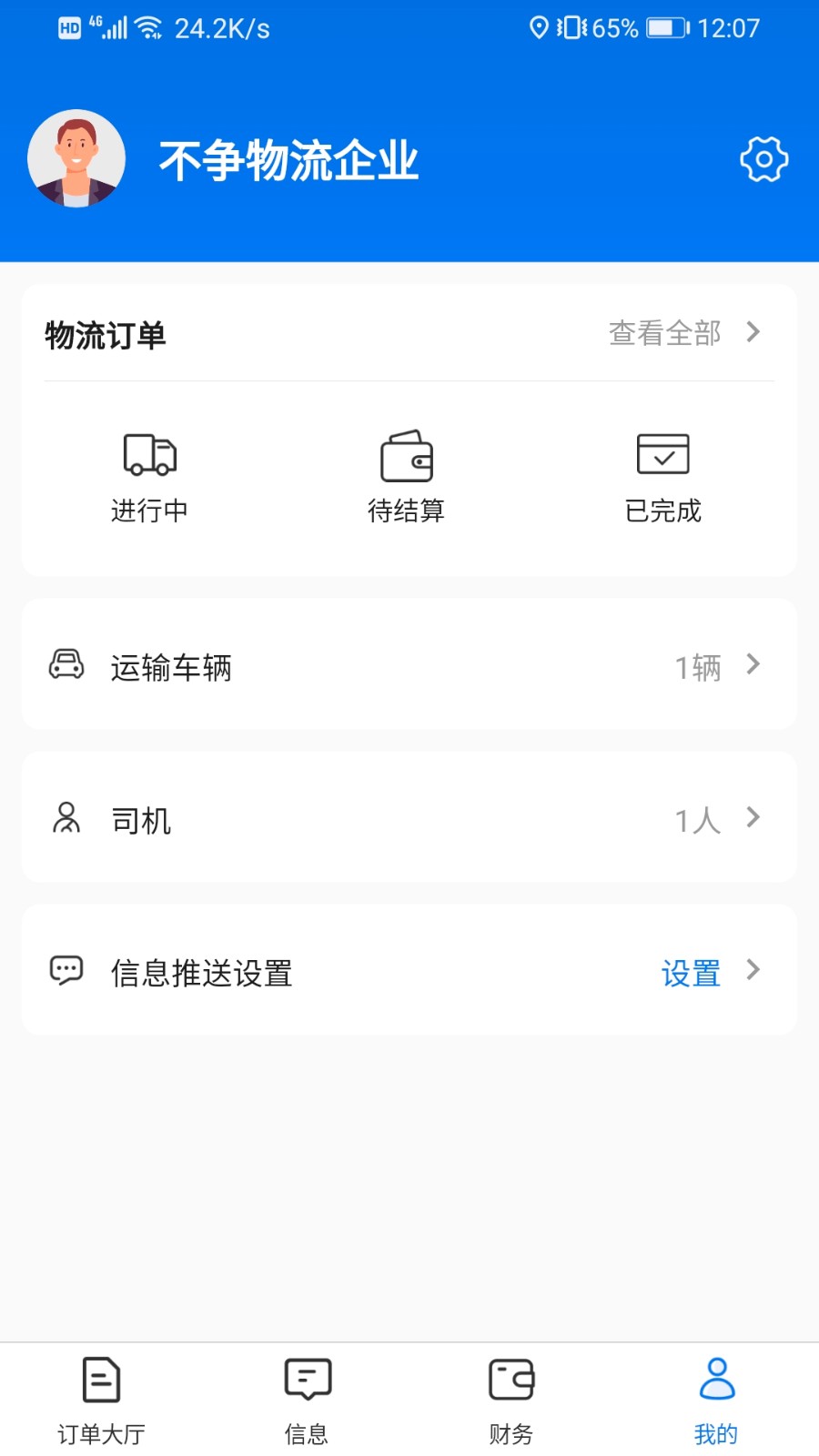Check the battery level indicator
Screen dimensions: 819x1456
(x=663, y=28)
